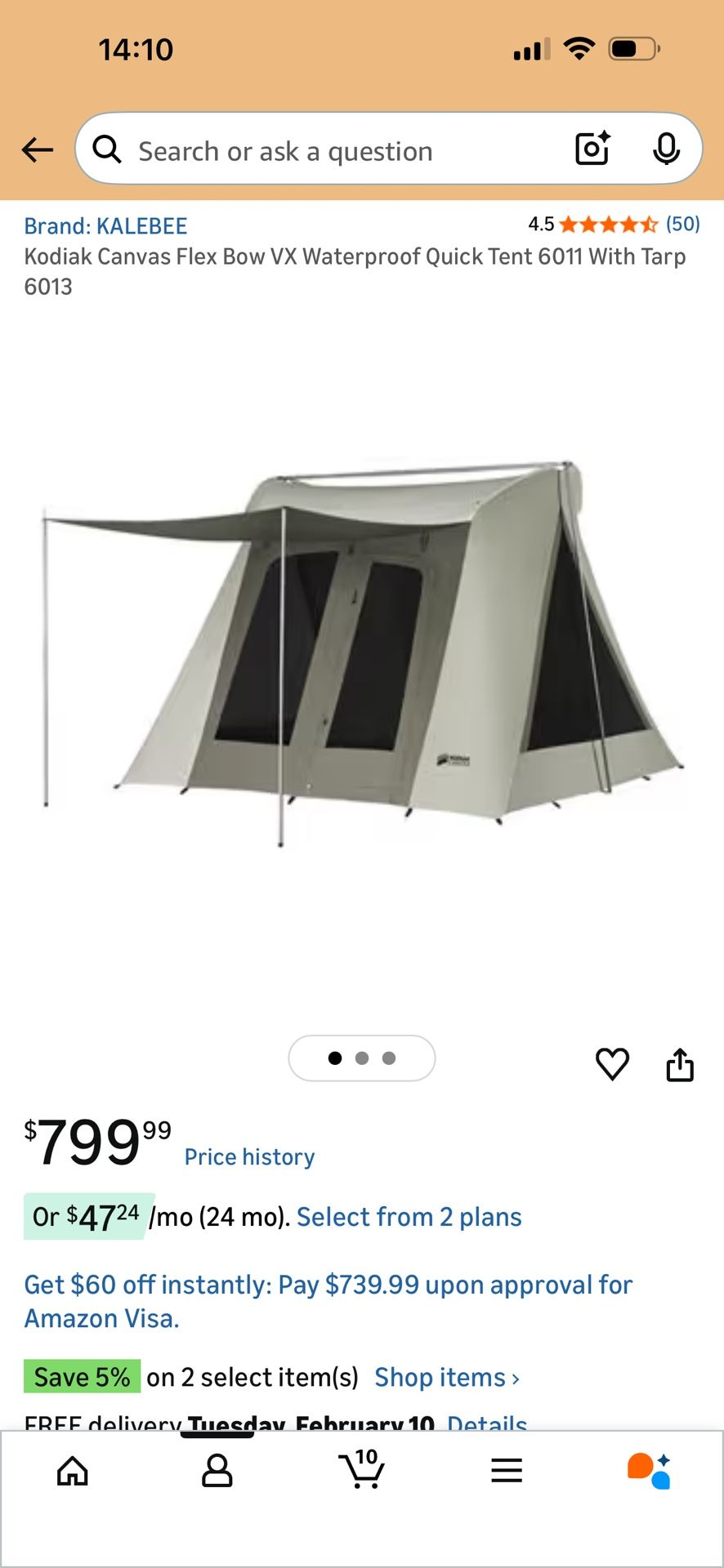Open Price history
724x1568 pixels.
click(249, 1157)
